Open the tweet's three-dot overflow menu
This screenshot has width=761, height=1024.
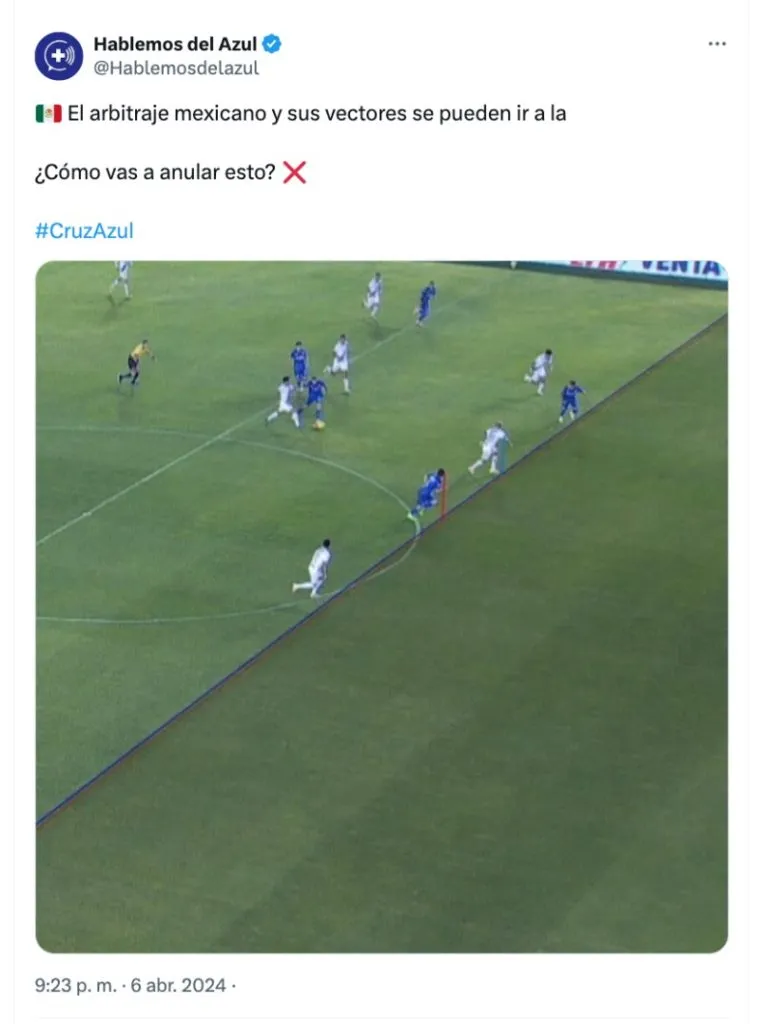(x=717, y=44)
